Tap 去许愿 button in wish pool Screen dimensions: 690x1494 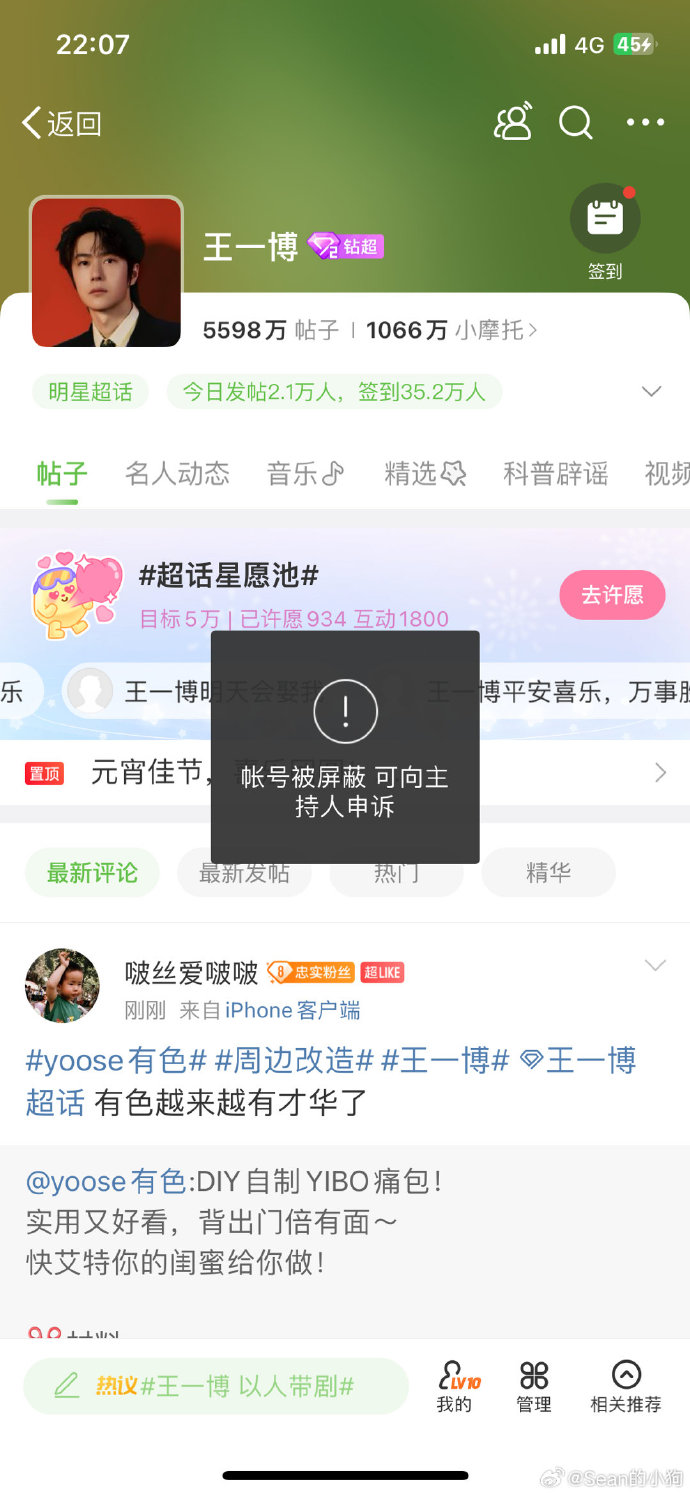611,596
